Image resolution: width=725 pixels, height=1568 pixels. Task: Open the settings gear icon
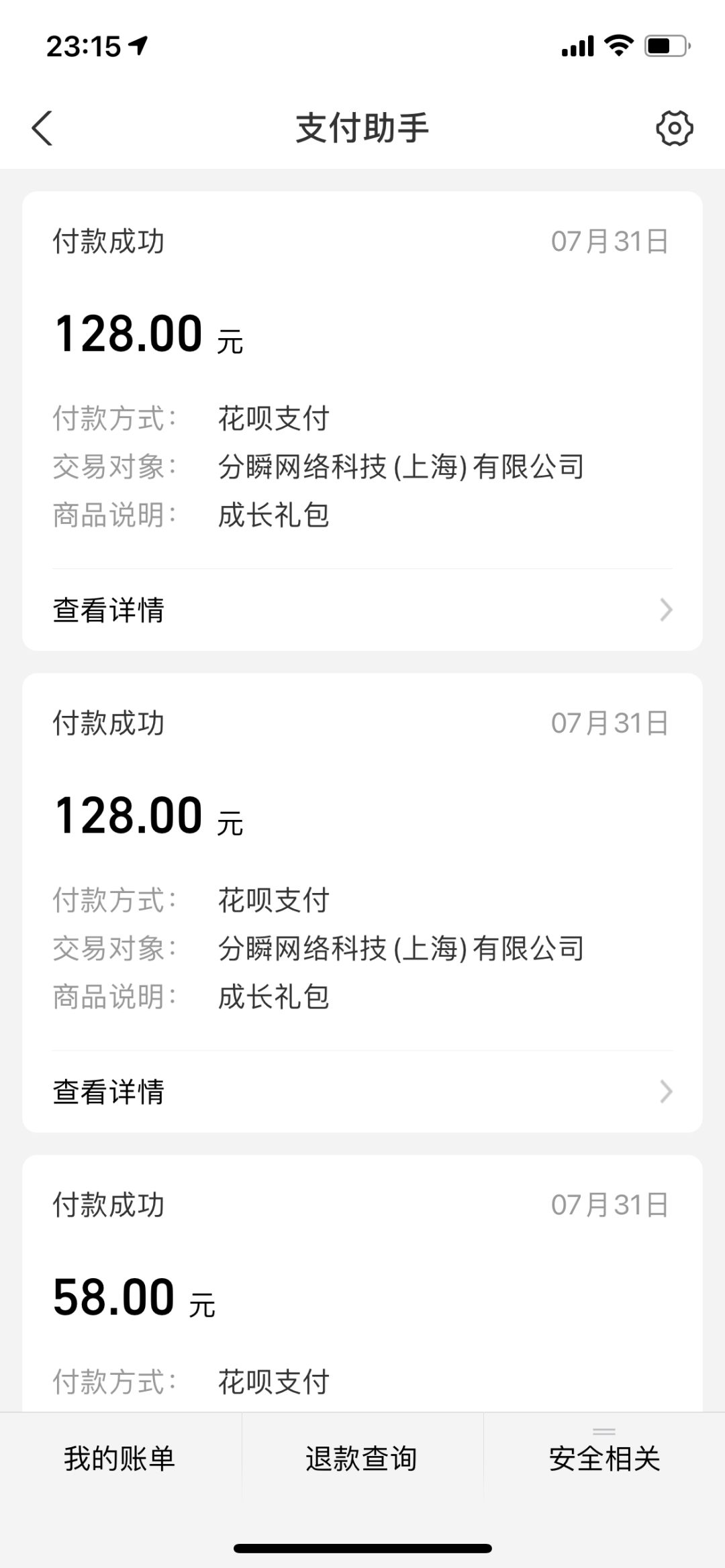point(674,128)
